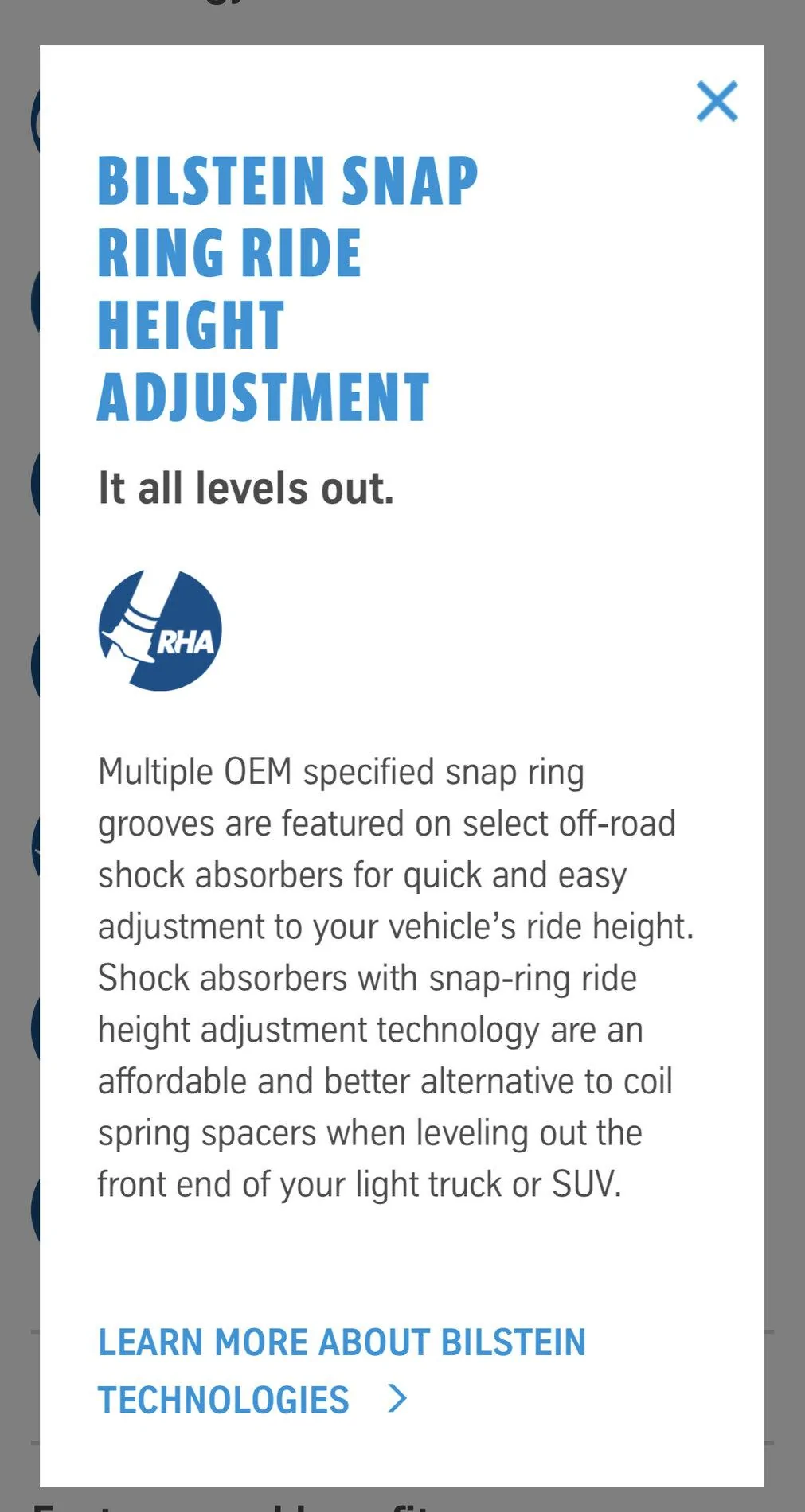Open Learn More About Bilstein Technologies link
This screenshot has width=805, height=1512.
click(342, 1370)
